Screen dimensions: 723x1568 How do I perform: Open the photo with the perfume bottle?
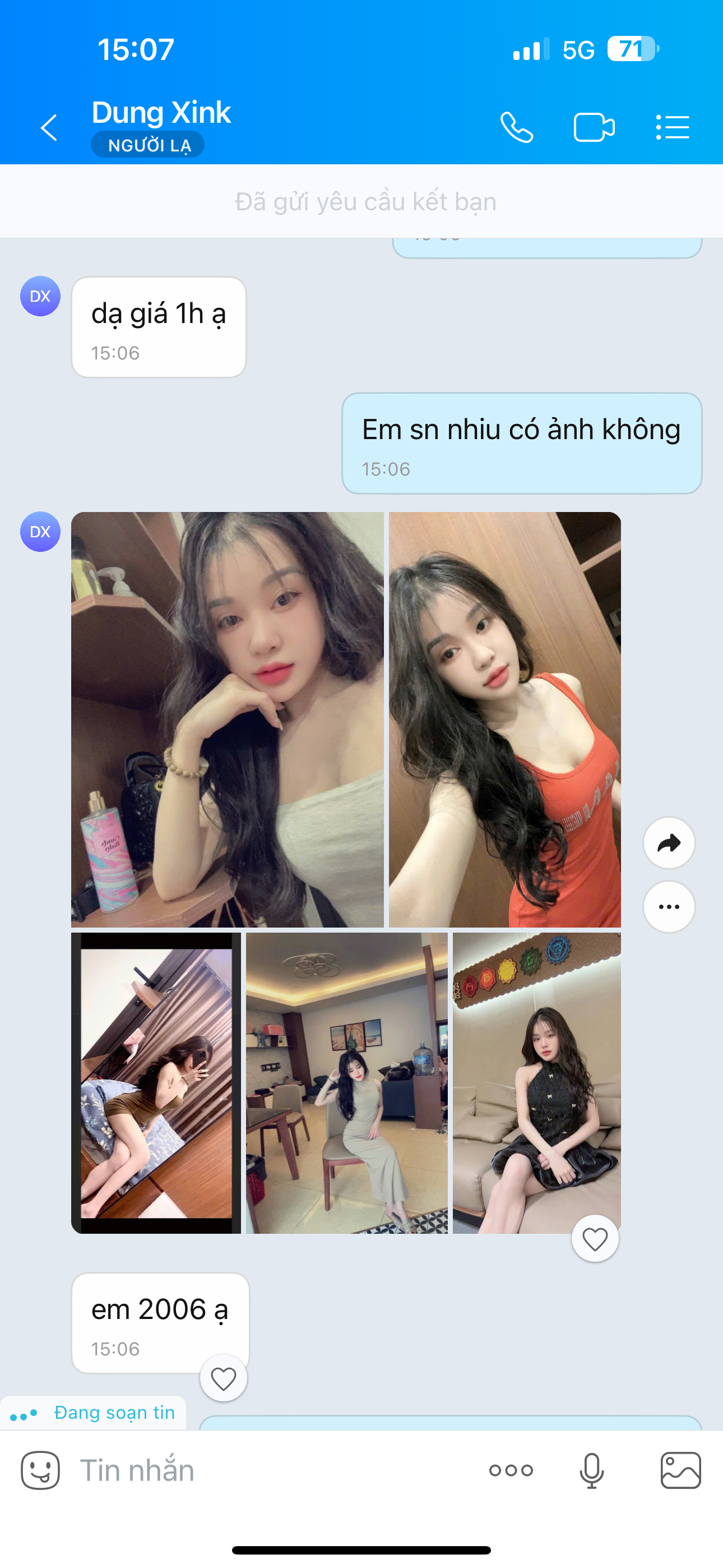[x=227, y=720]
